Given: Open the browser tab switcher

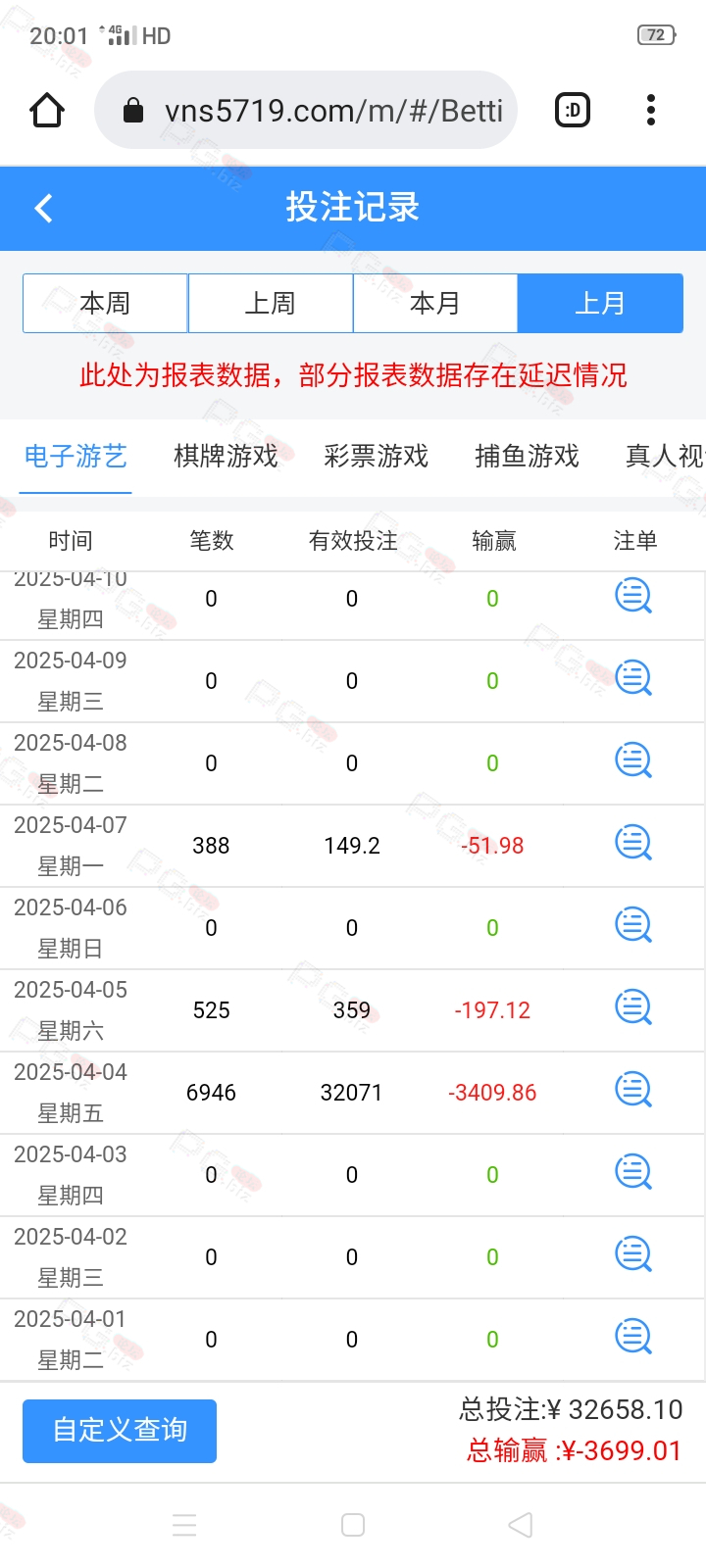Looking at the screenshot, I should (574, 110).
